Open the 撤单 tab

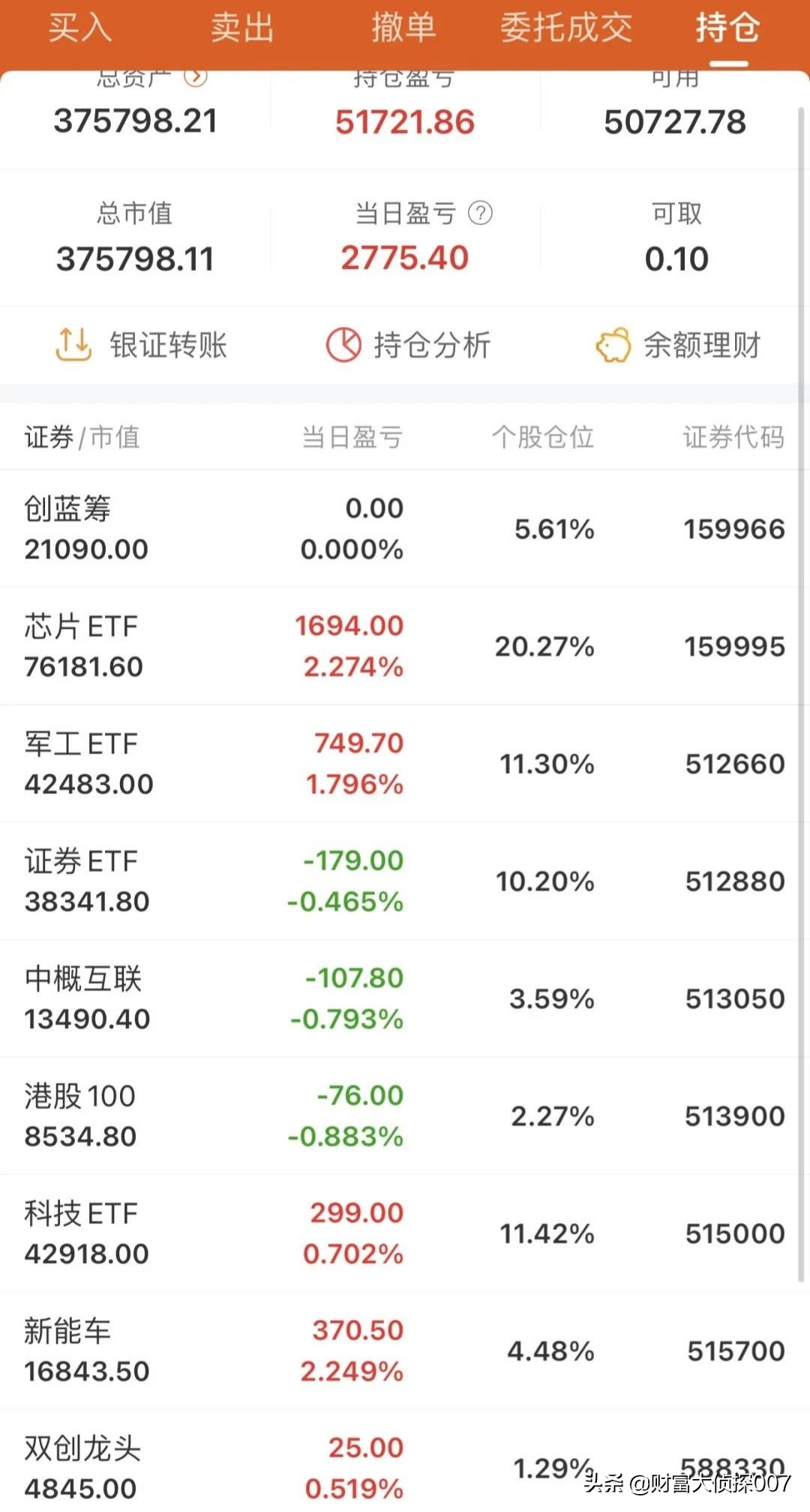tap(403, 29)
